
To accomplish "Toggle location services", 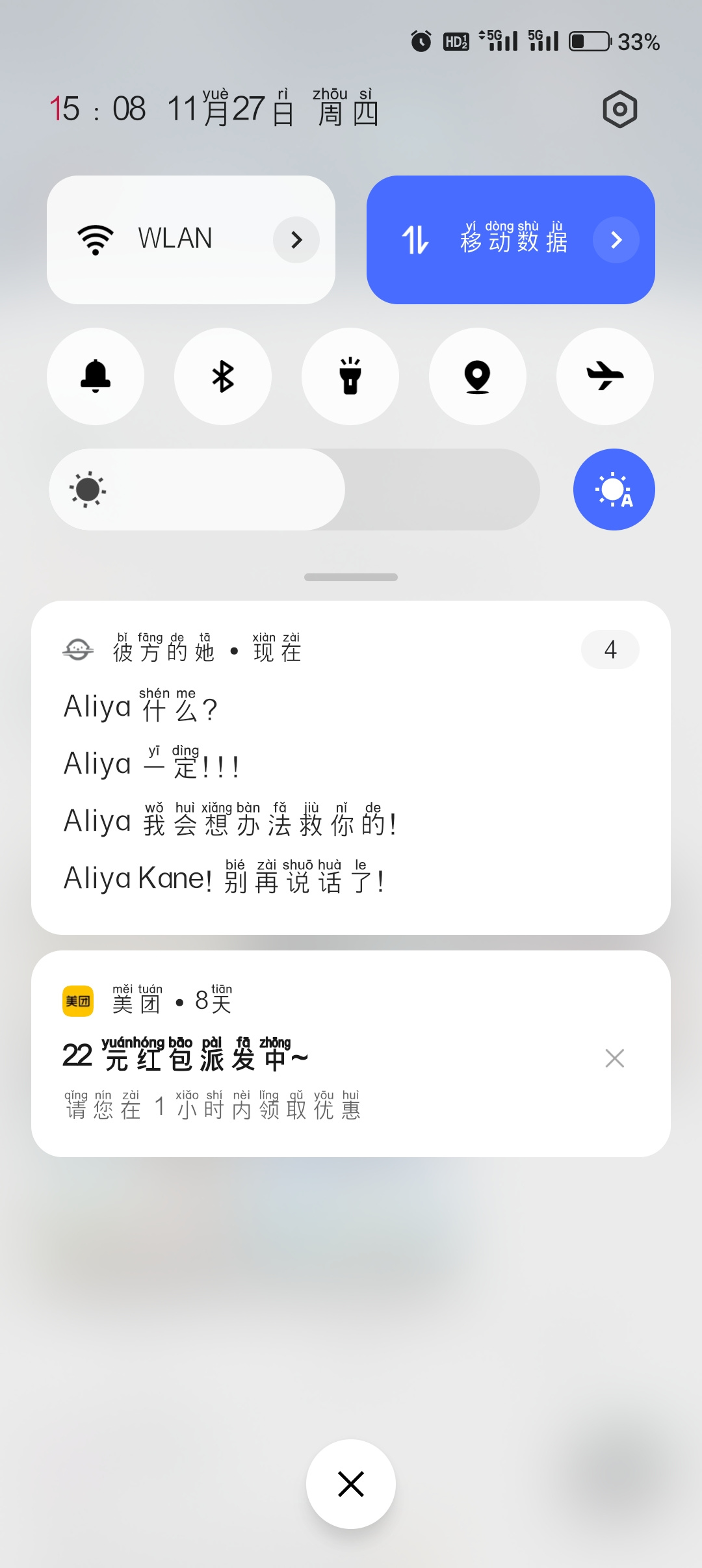I will point(478,376).
